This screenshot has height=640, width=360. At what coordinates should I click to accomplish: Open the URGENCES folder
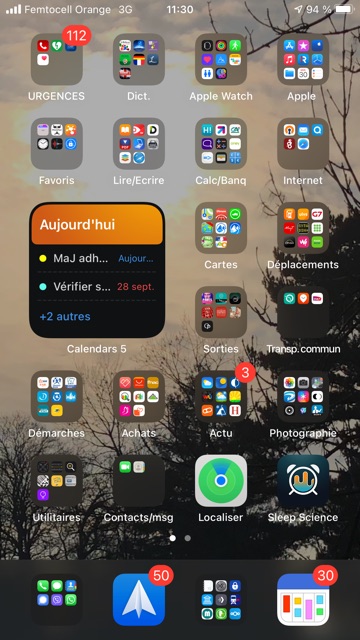57,59
